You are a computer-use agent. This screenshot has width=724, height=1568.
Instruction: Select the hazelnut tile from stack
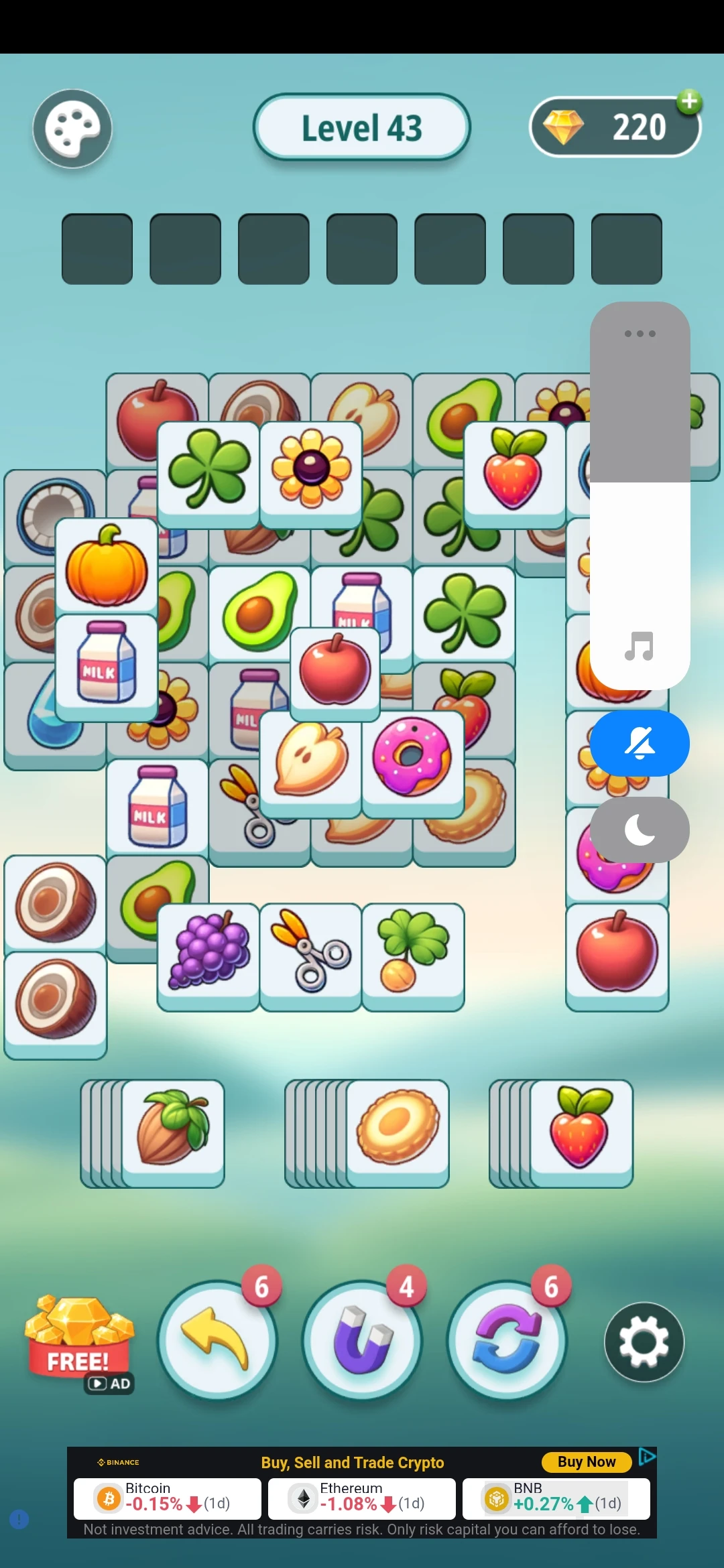pyautogui.click(x=173, y=1127)
